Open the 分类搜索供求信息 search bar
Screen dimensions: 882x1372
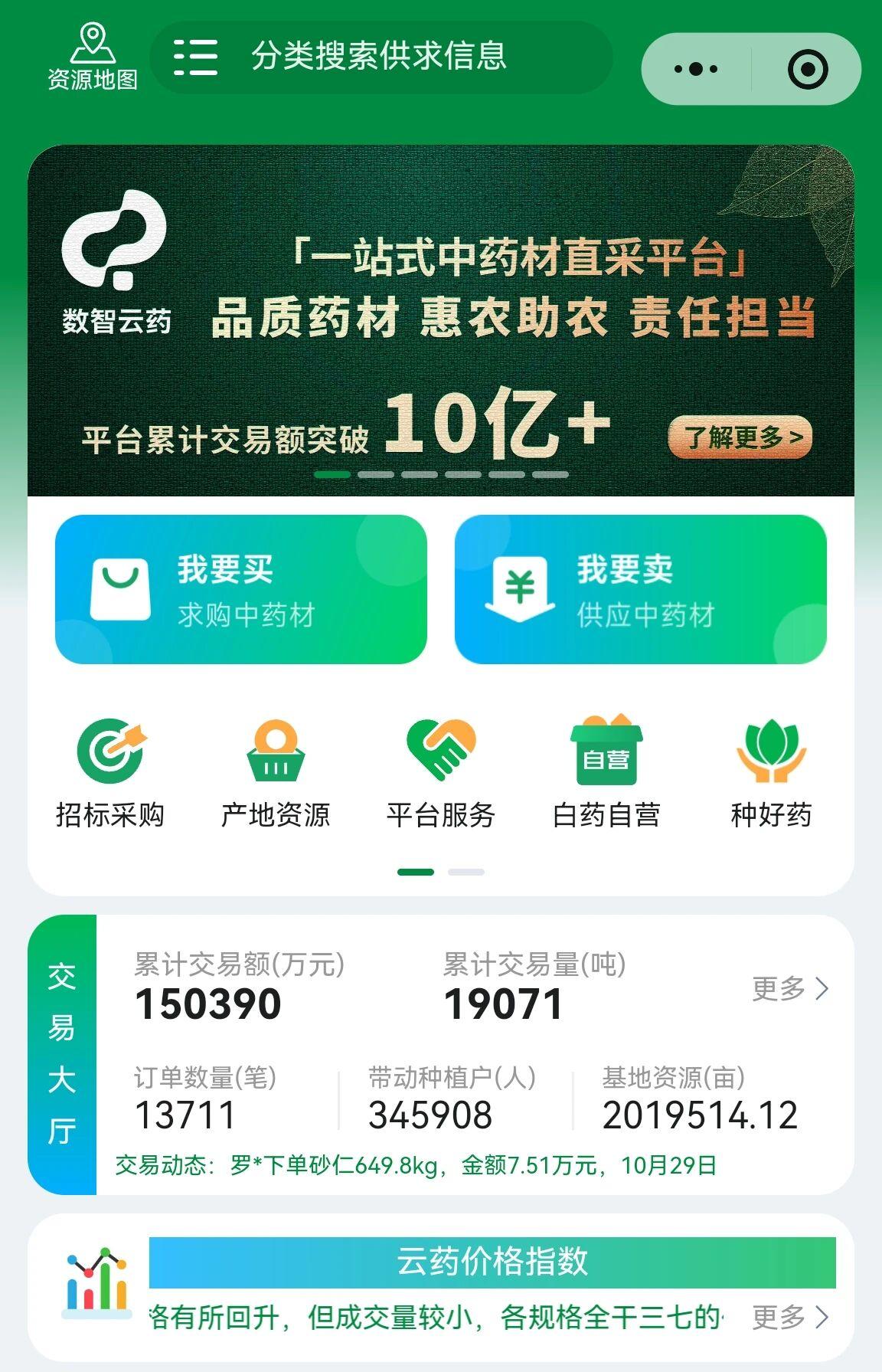click(381, 57)
